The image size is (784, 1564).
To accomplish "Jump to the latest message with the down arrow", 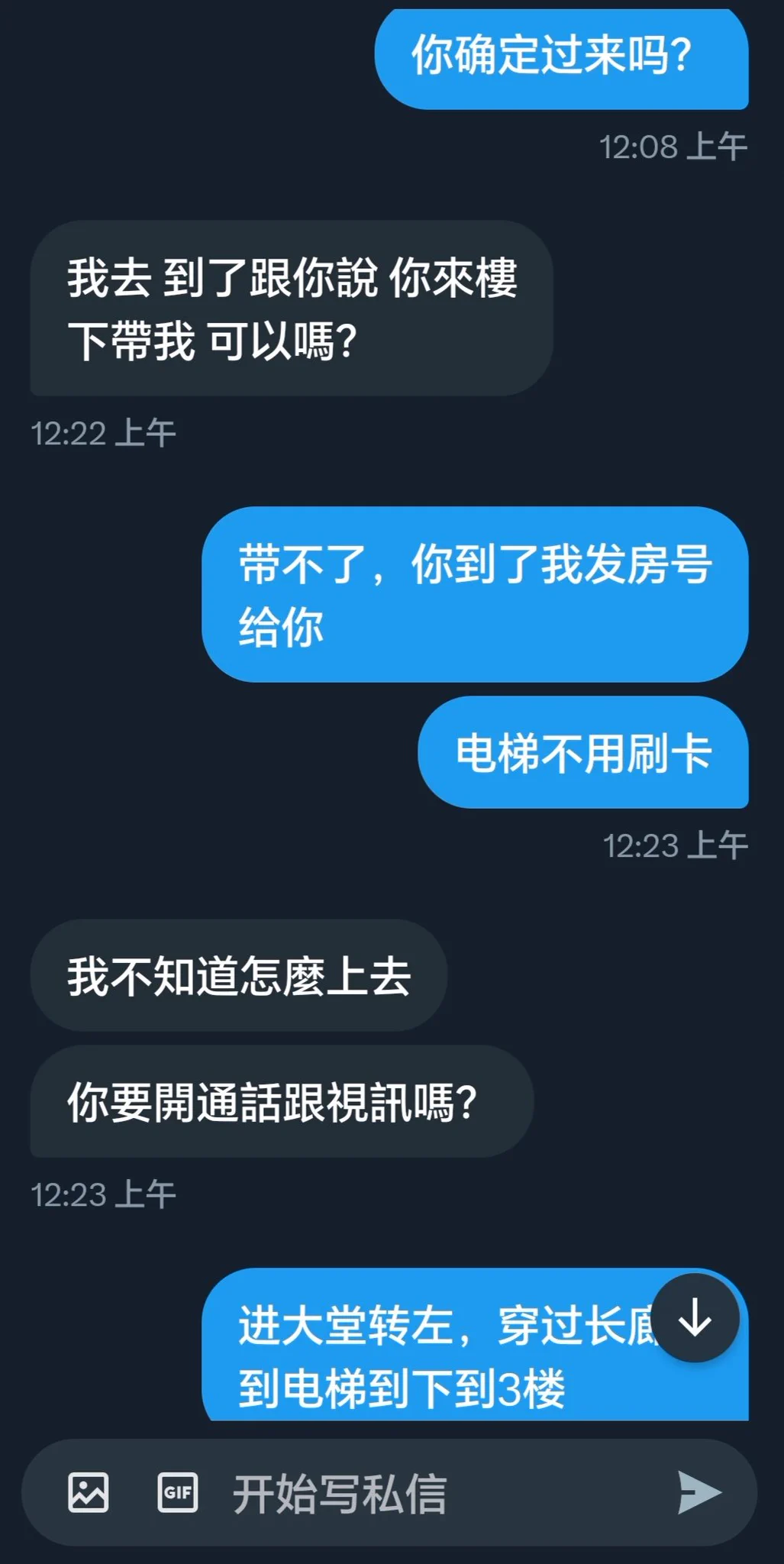I will [695, 1318].
